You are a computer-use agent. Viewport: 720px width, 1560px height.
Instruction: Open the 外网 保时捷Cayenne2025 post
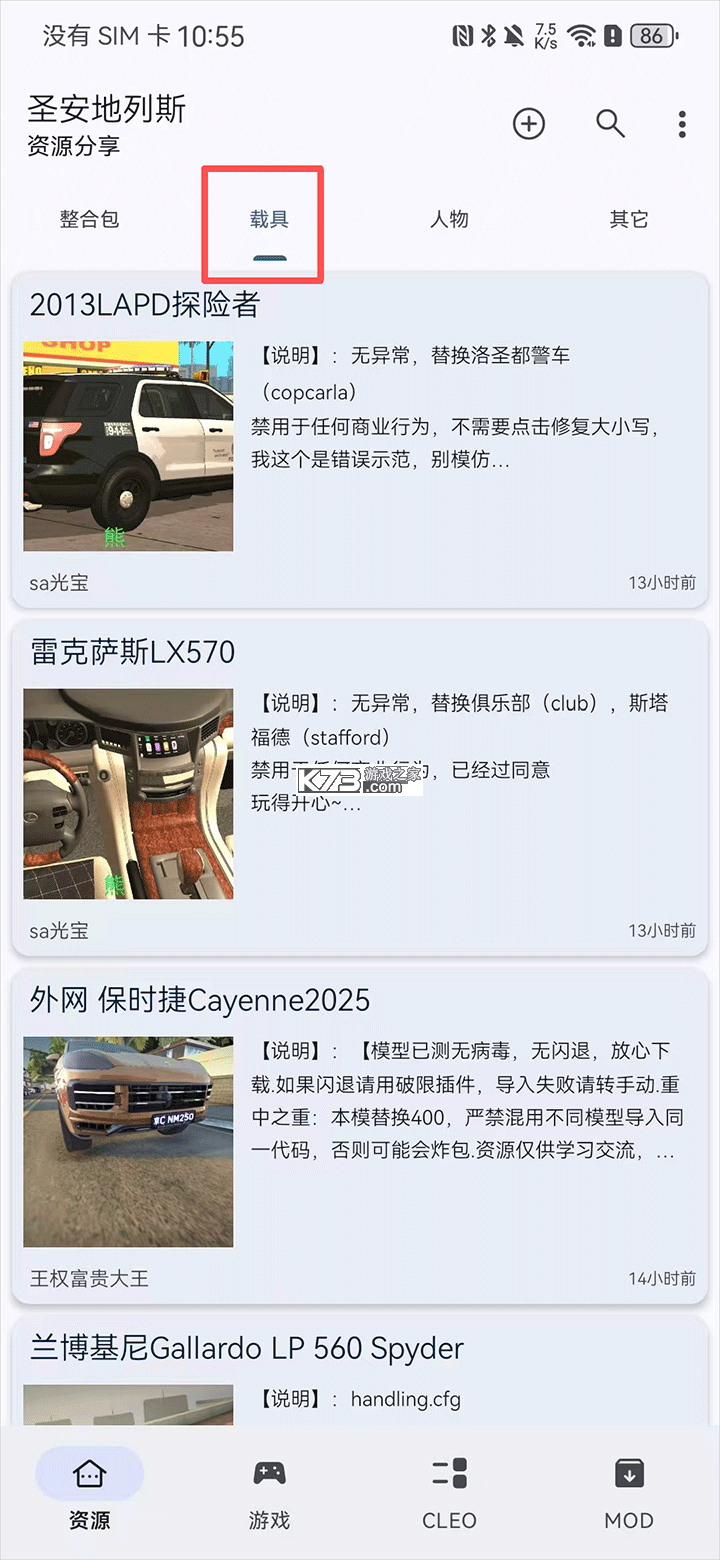click(x=197, y=1000)
